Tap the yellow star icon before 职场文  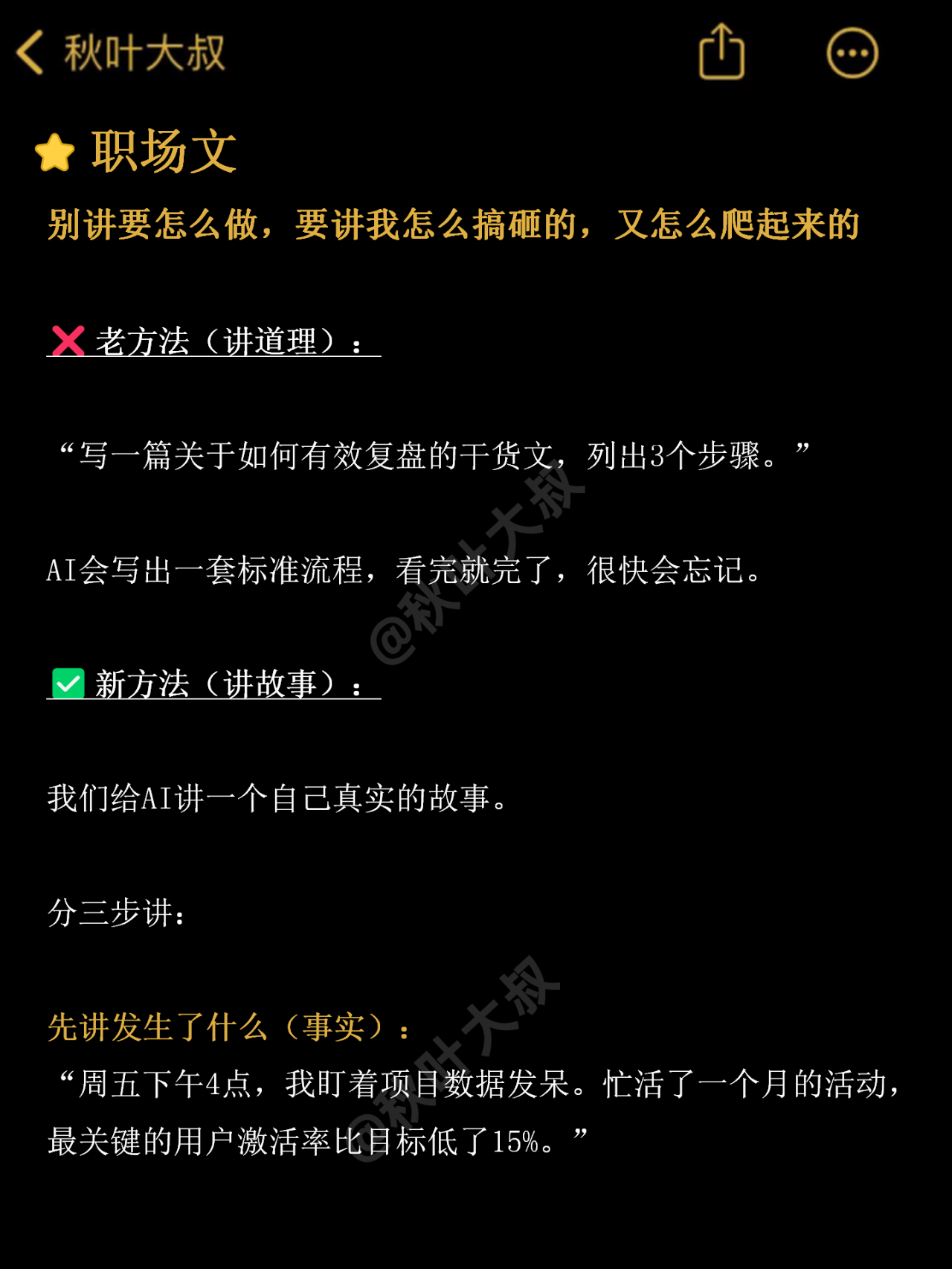point(55,153)
